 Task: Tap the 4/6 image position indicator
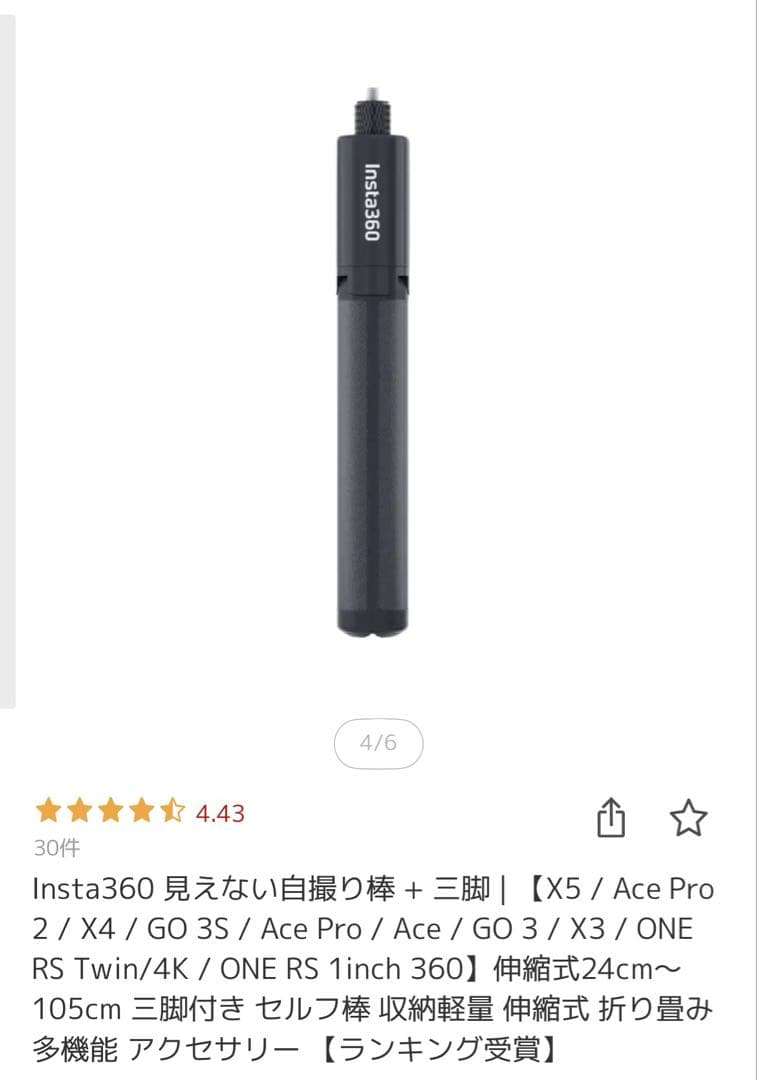point(378,742)
